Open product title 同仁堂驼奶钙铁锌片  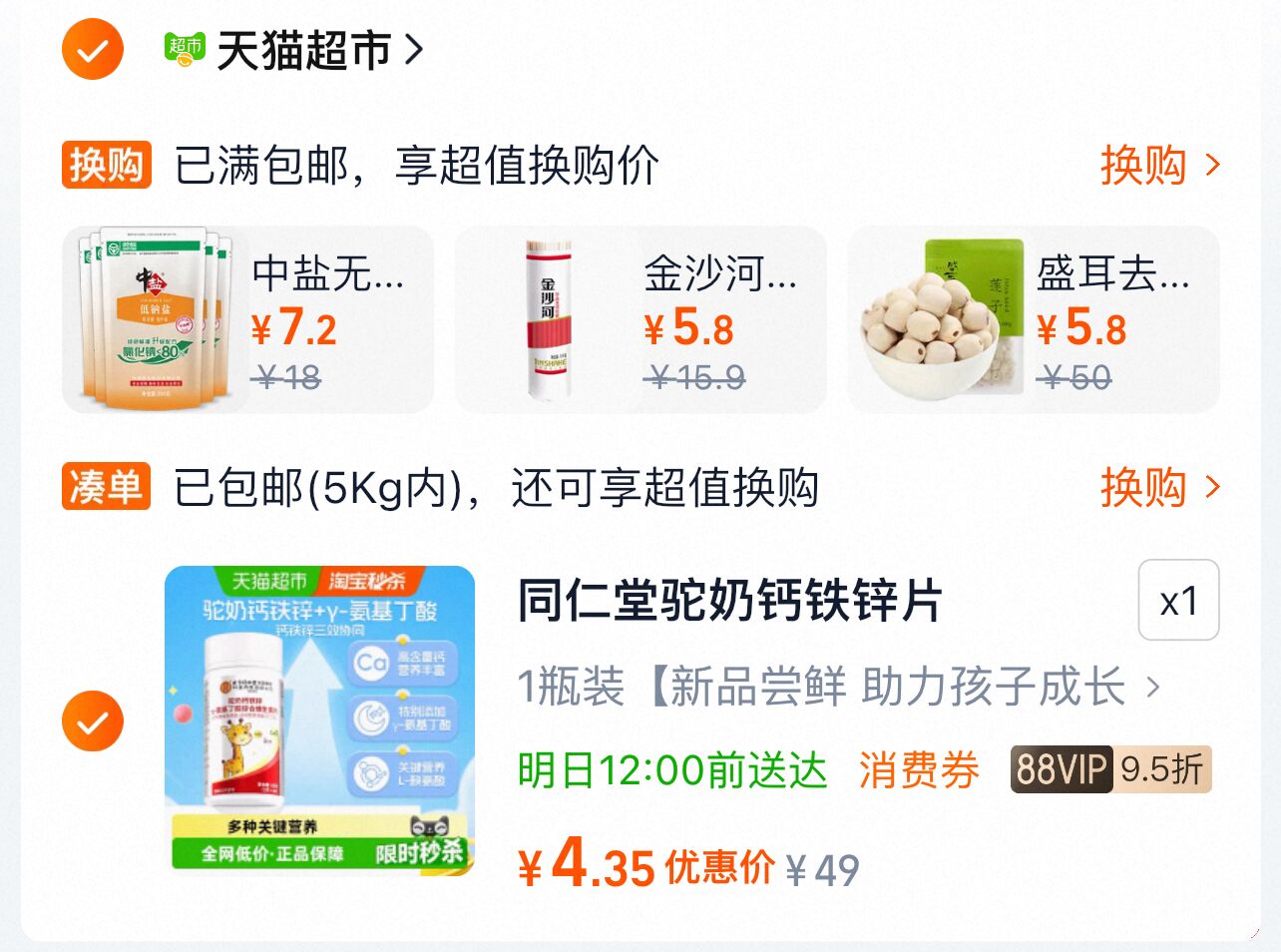pos(729,601)
